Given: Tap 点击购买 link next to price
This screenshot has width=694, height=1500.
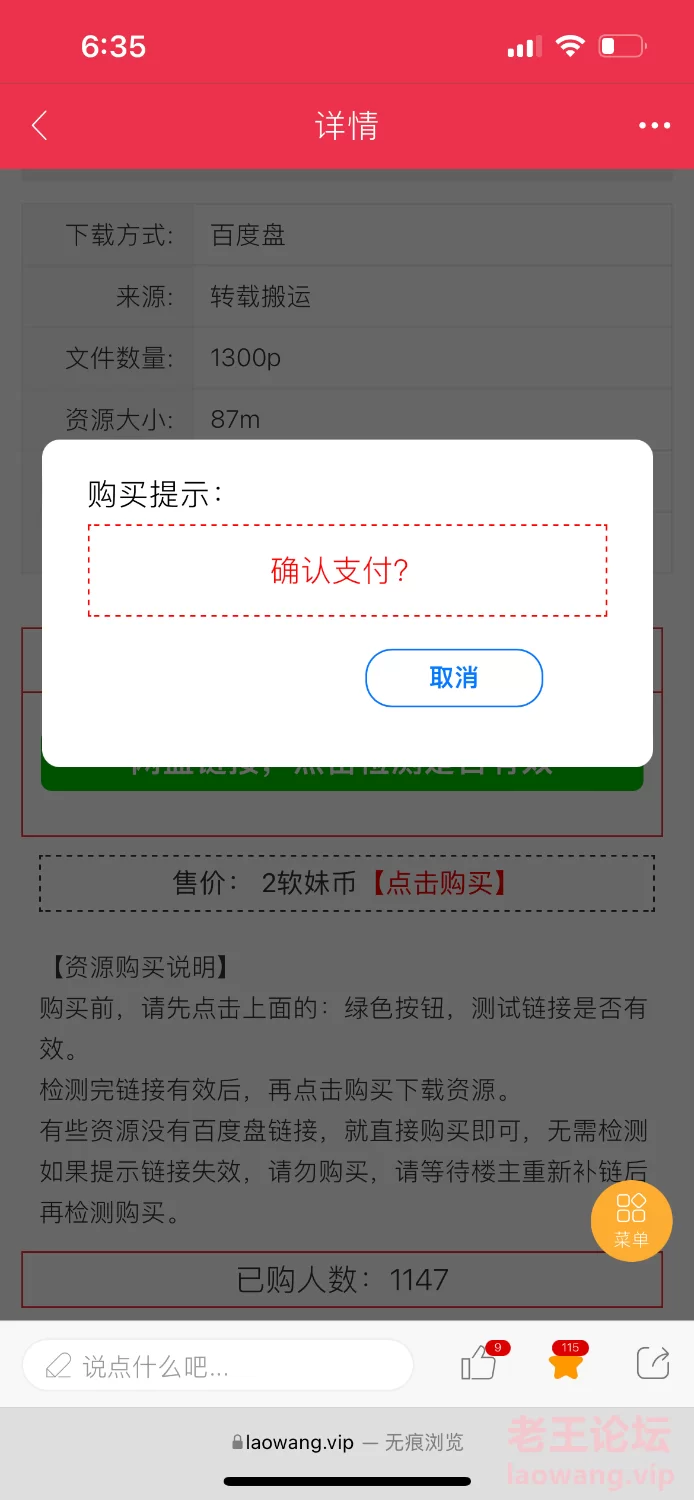Looking at the screenshot, I should 440,883.
